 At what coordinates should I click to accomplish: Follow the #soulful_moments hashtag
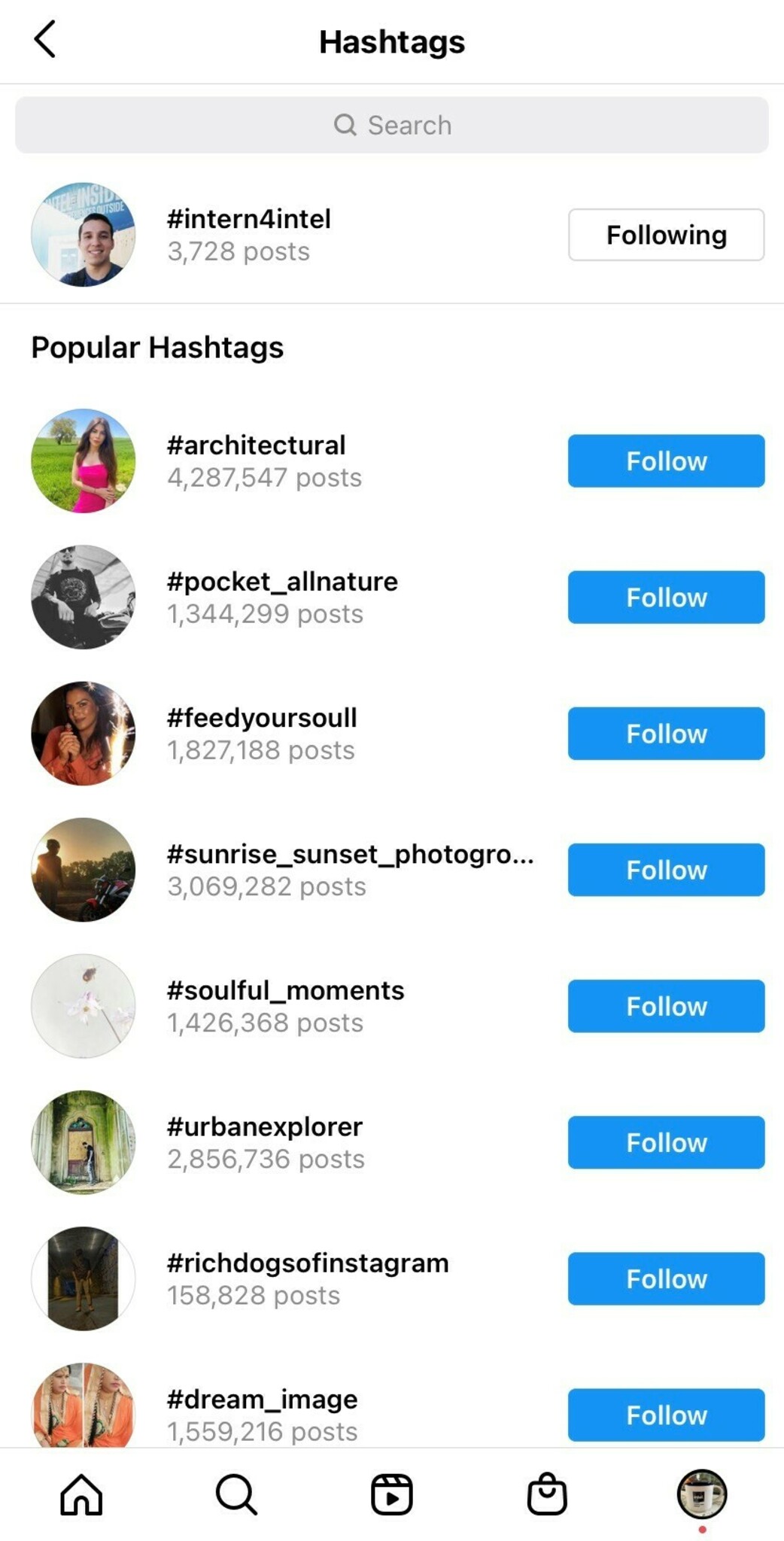(666, 1005)
